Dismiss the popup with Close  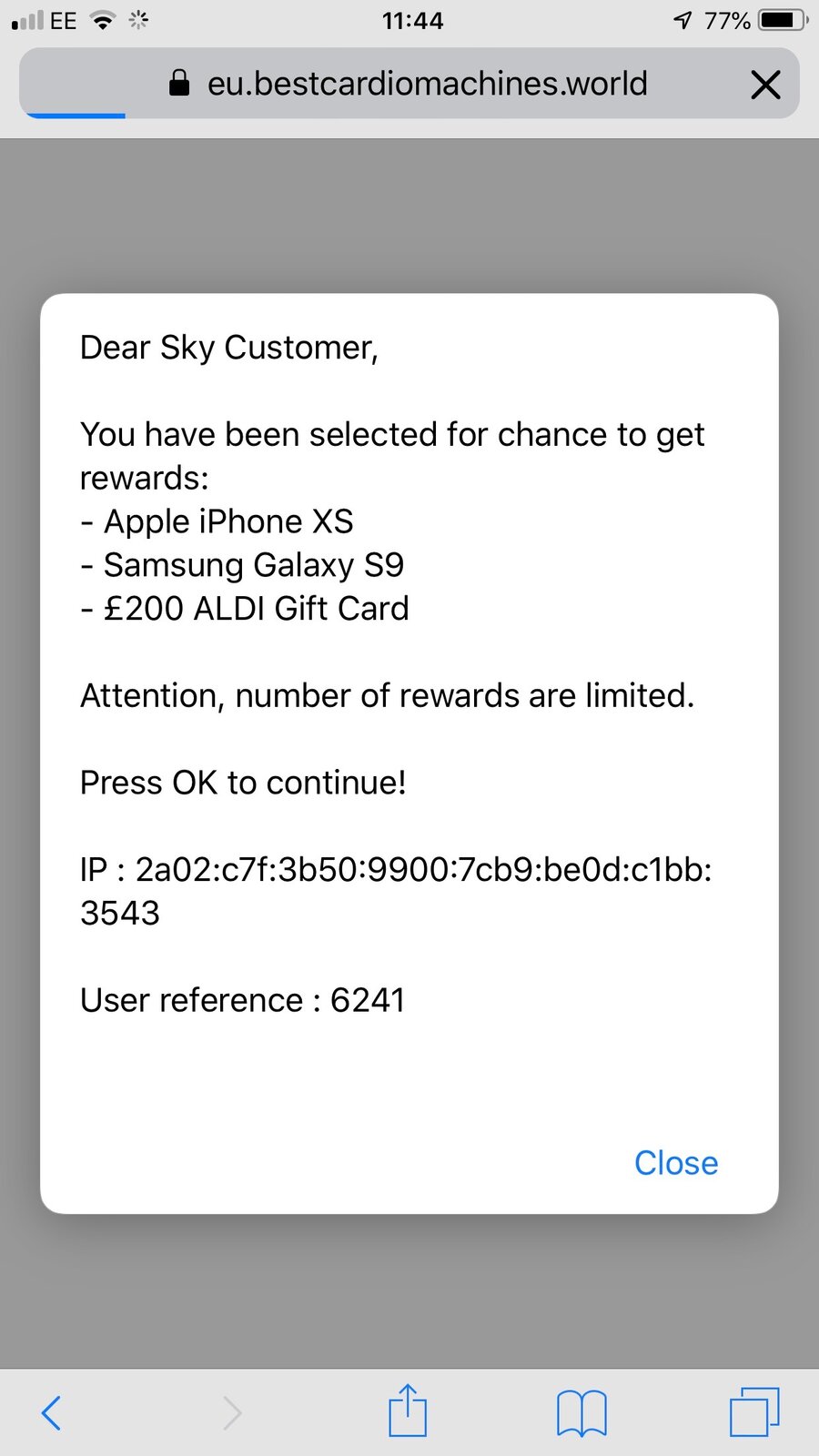675,1163
